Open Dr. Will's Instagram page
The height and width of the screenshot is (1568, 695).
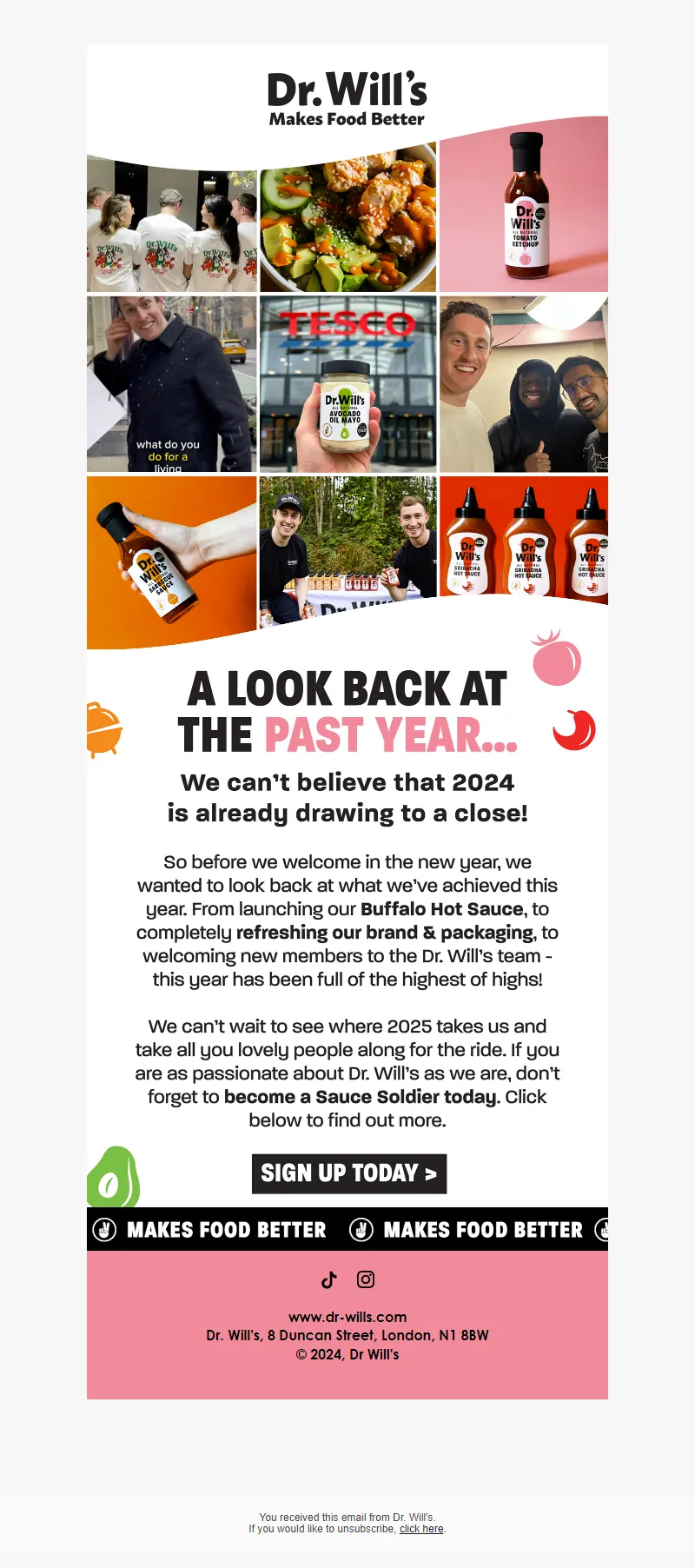tap(366, 1279)
